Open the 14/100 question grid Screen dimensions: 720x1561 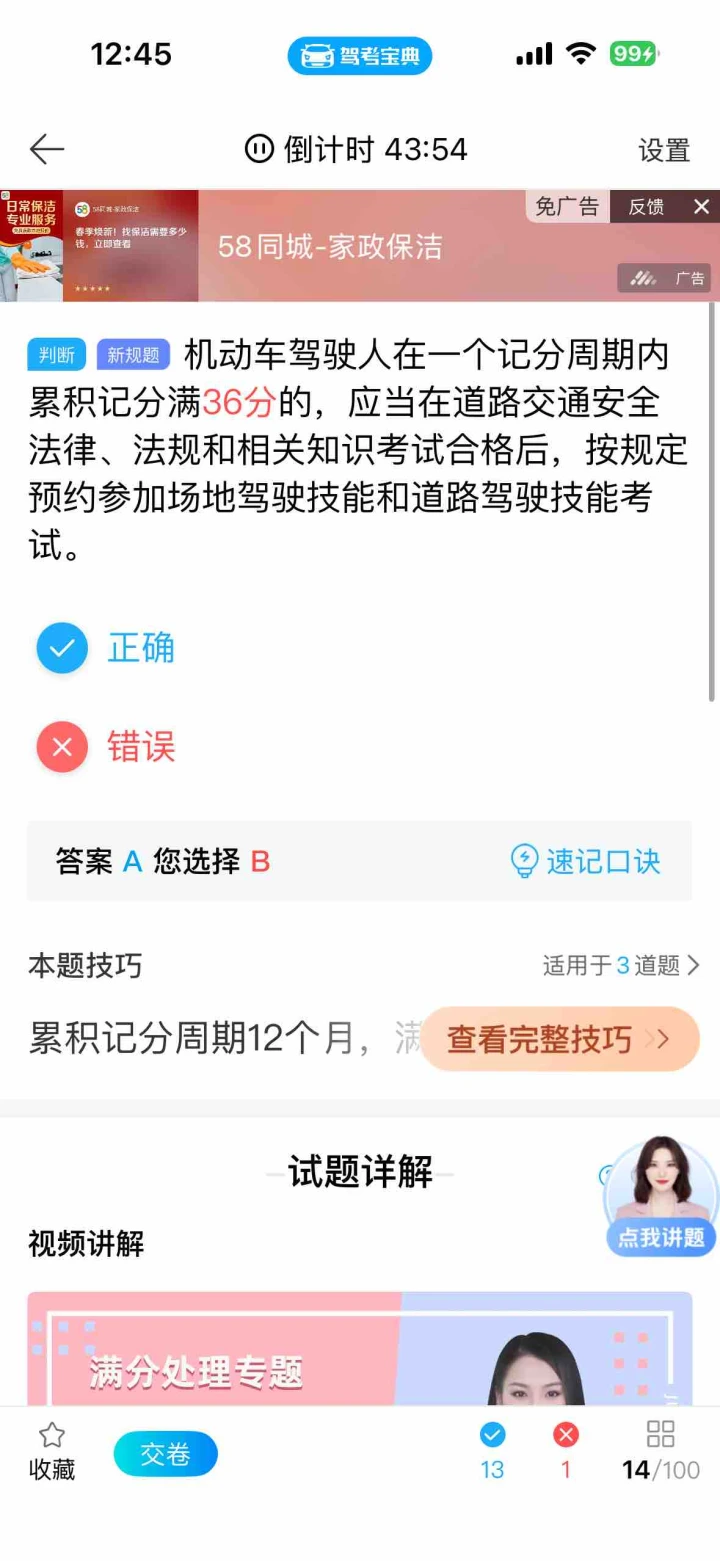[660, 1452]
